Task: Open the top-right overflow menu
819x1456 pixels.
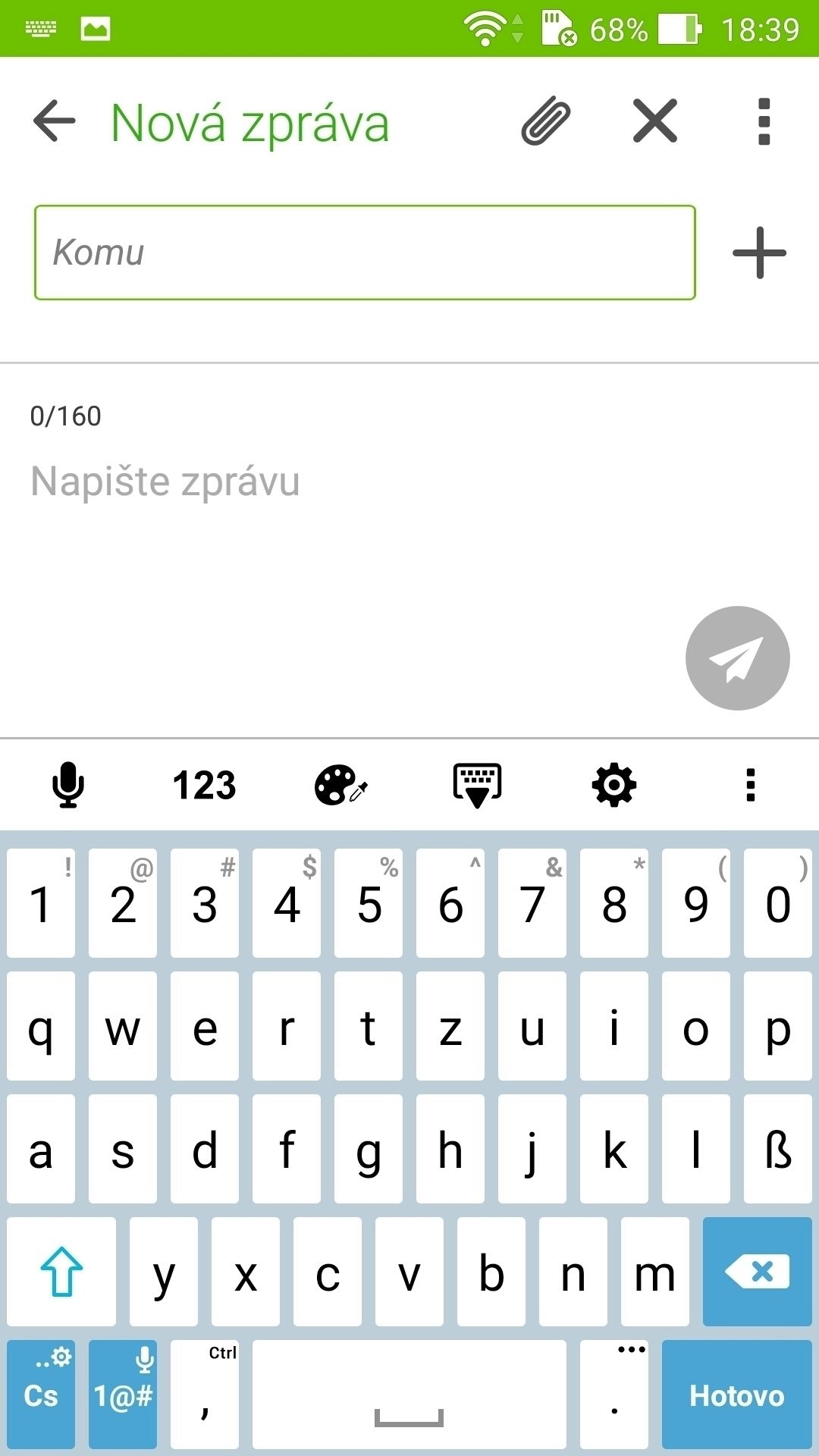Action: [x=764, y=121]
